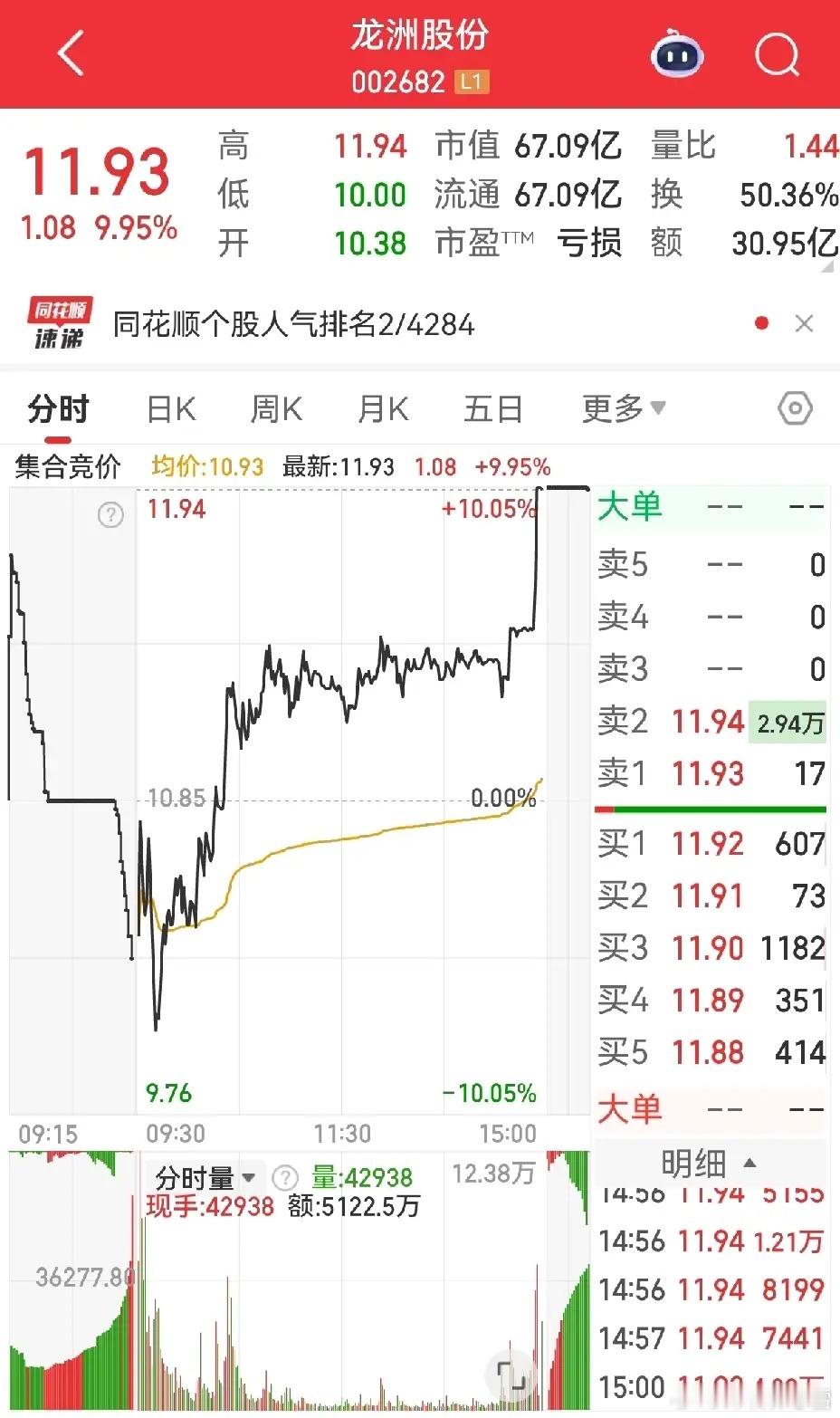Open chart settings via the gear icon

pyautogui.click(x=794, y=408)
